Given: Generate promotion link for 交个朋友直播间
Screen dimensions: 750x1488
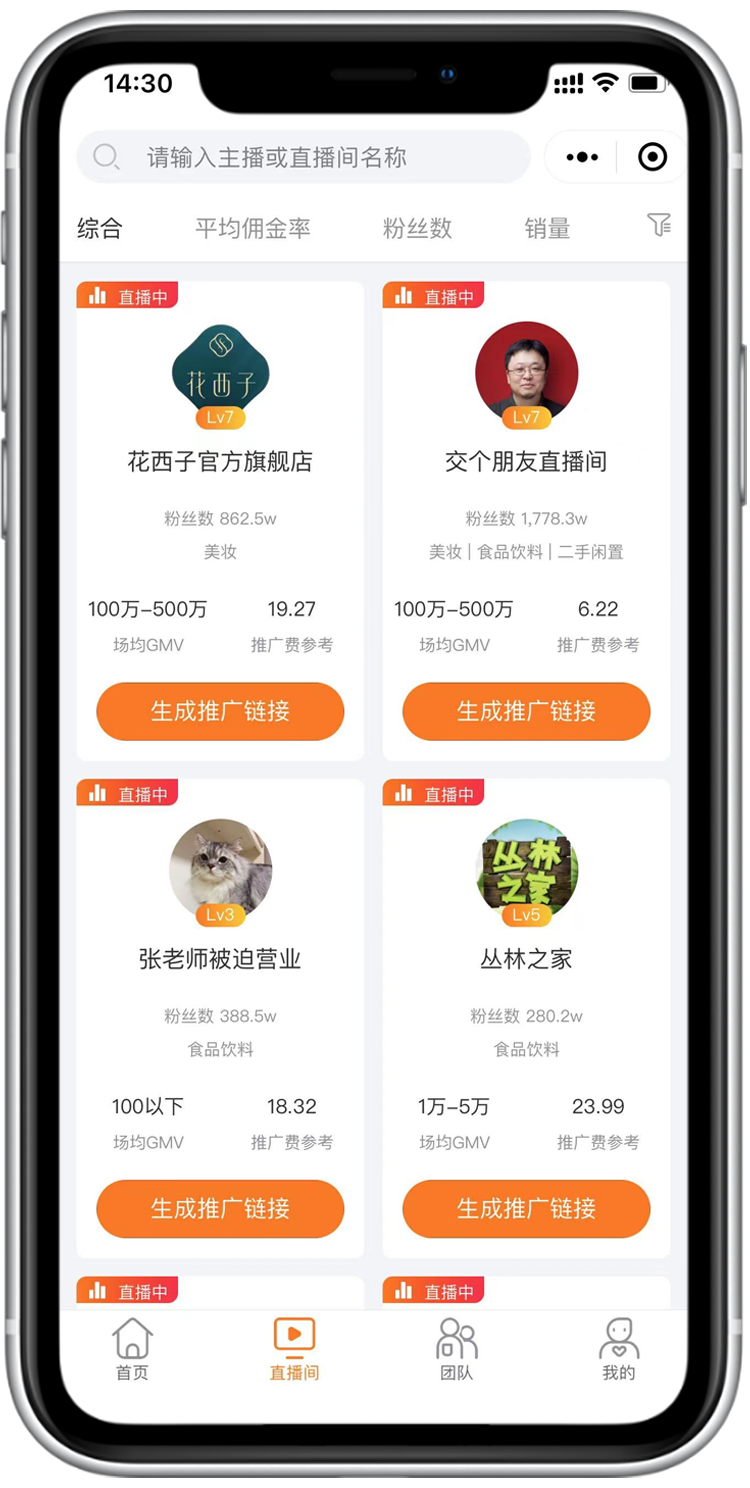Looking at the screenshot, I should pyautogui.click(x=526, y=711).
